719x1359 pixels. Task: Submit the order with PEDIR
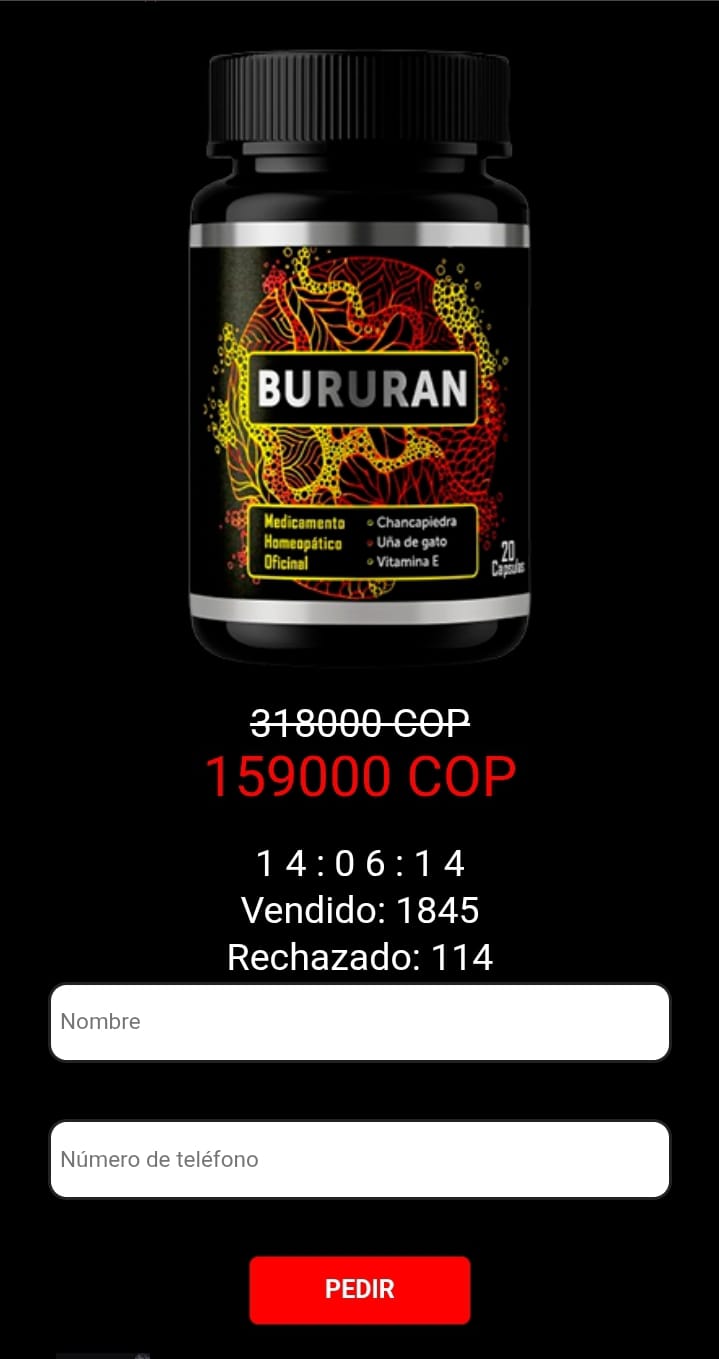(x=359, y=1289)
